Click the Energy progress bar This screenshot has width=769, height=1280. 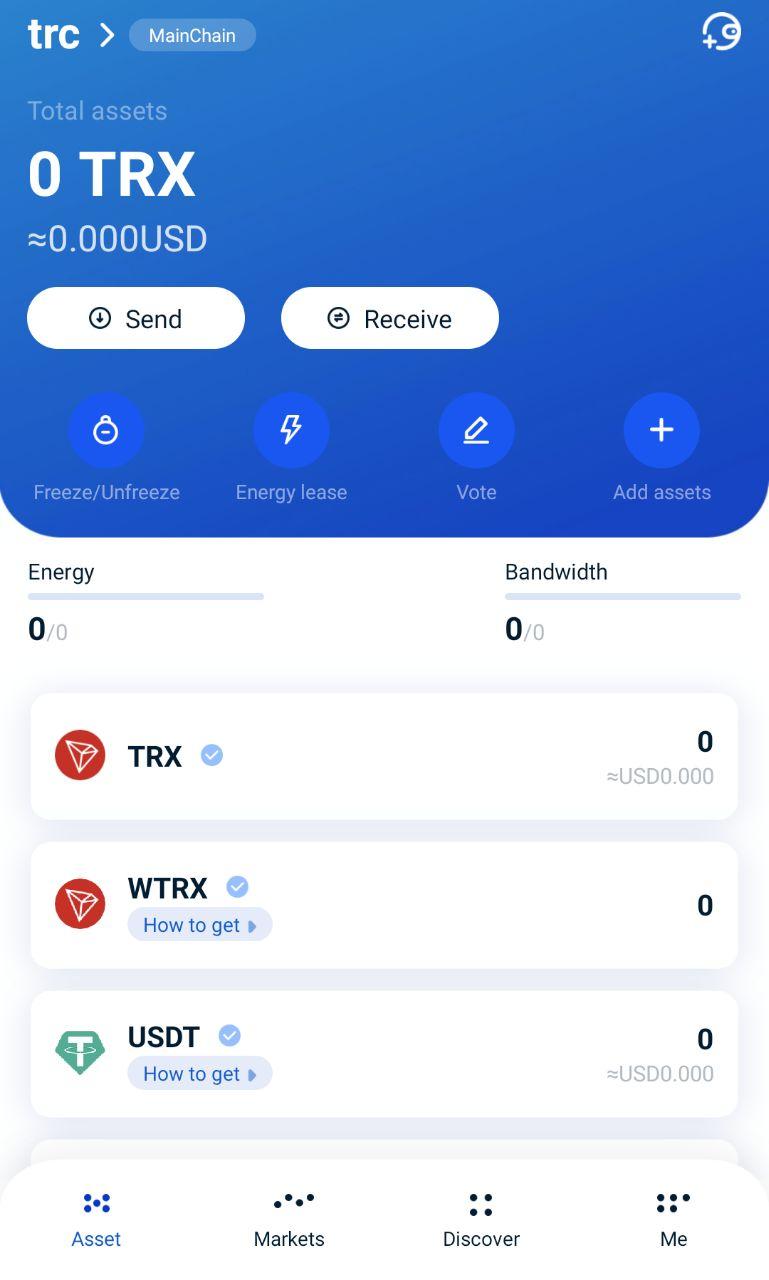145,596
